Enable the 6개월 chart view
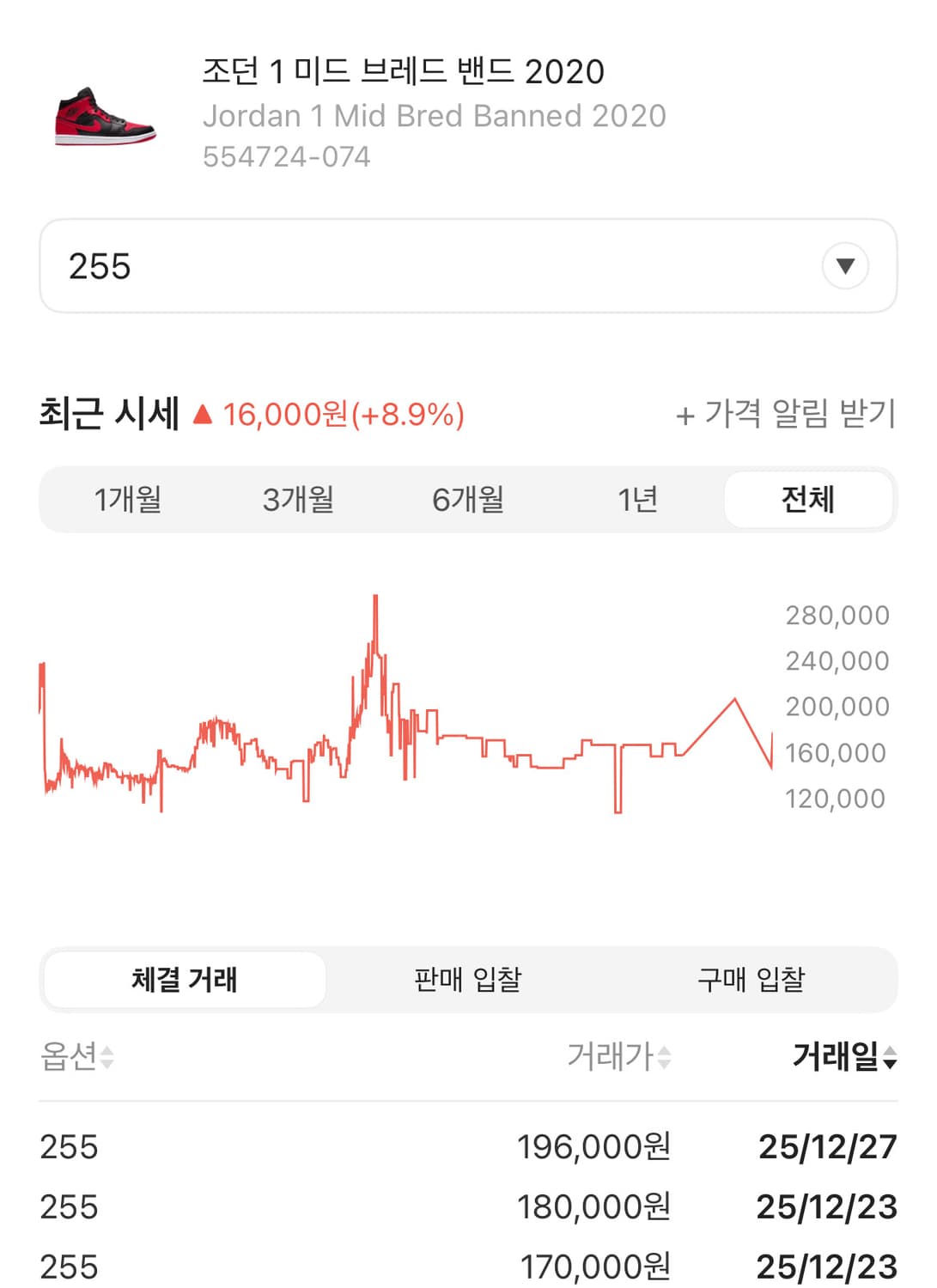Image resolution: width=937 pixels, height=1288 pixels. (468, 498)
